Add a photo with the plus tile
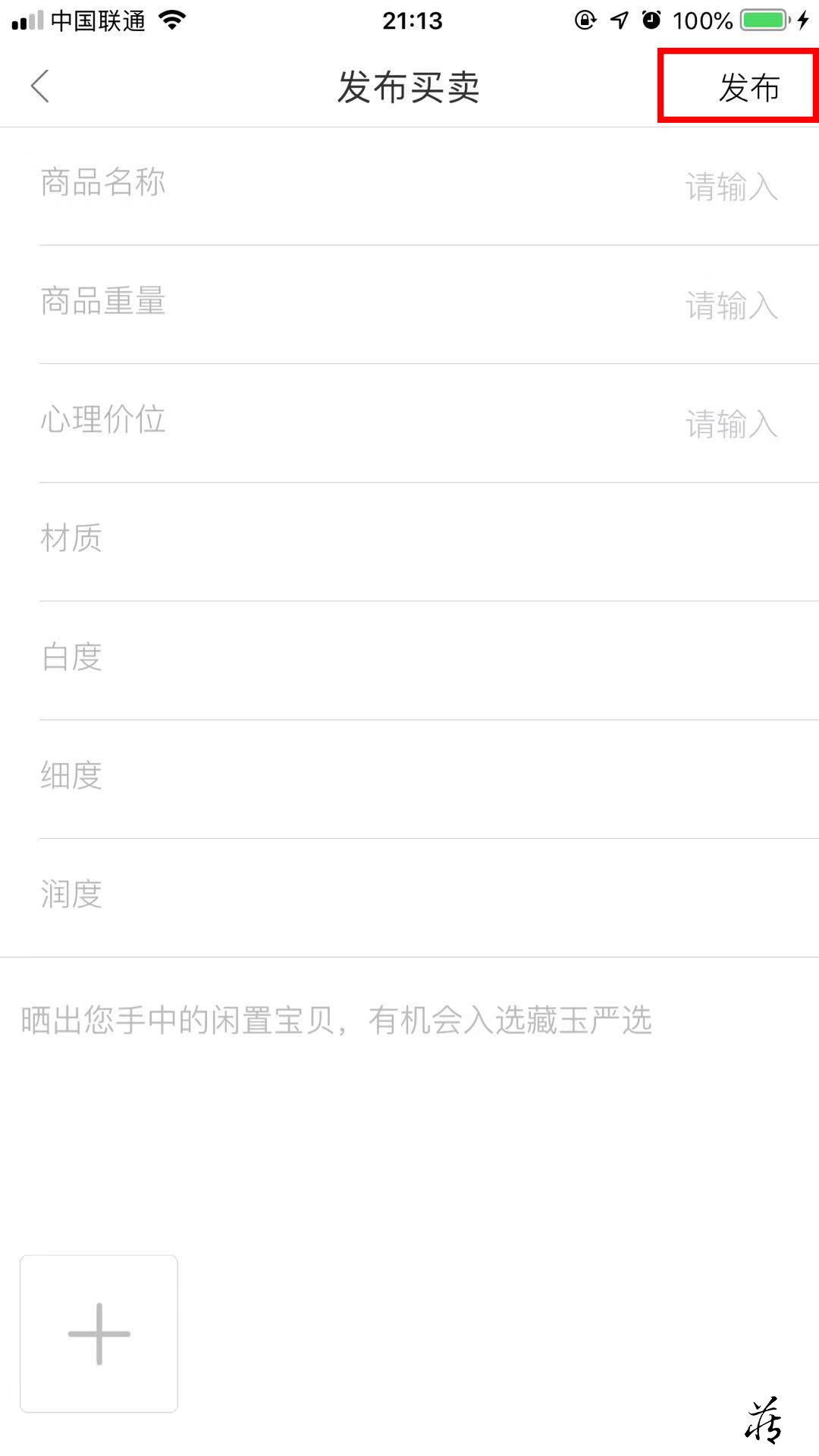 click(99, 1333)
